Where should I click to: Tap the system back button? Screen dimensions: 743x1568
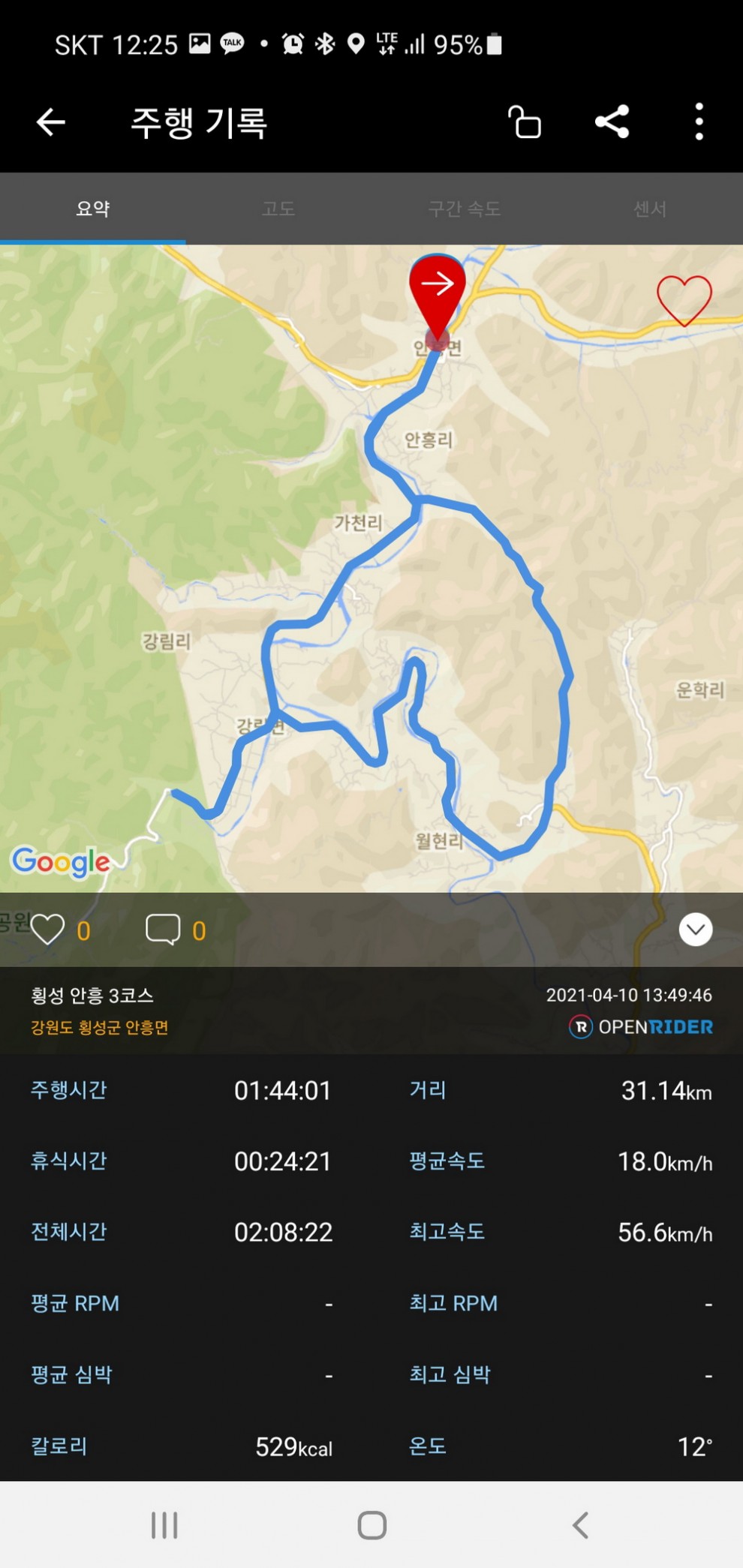580,1524
